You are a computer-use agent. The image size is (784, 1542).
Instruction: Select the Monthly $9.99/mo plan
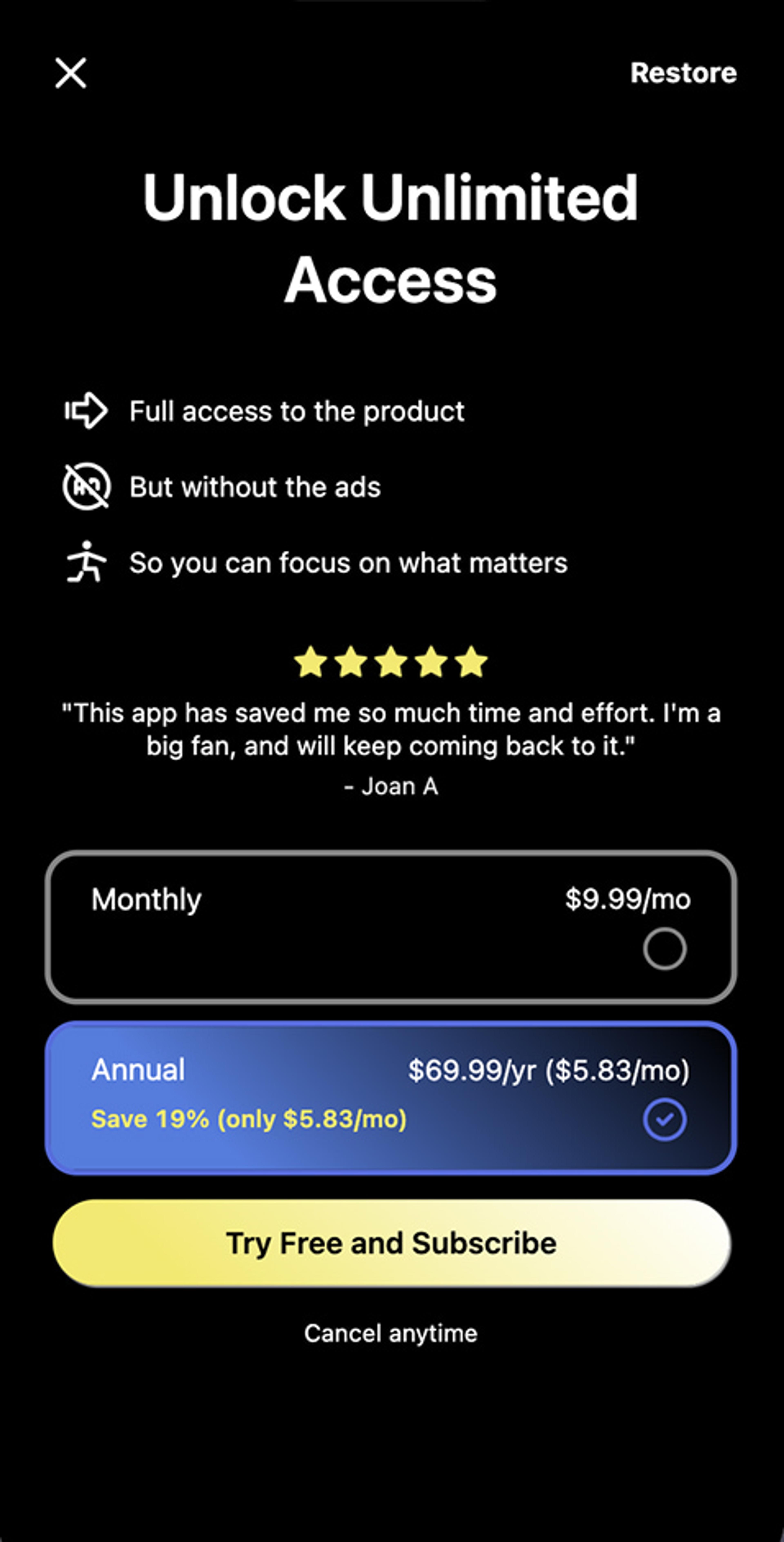click(x=391, y=927)
